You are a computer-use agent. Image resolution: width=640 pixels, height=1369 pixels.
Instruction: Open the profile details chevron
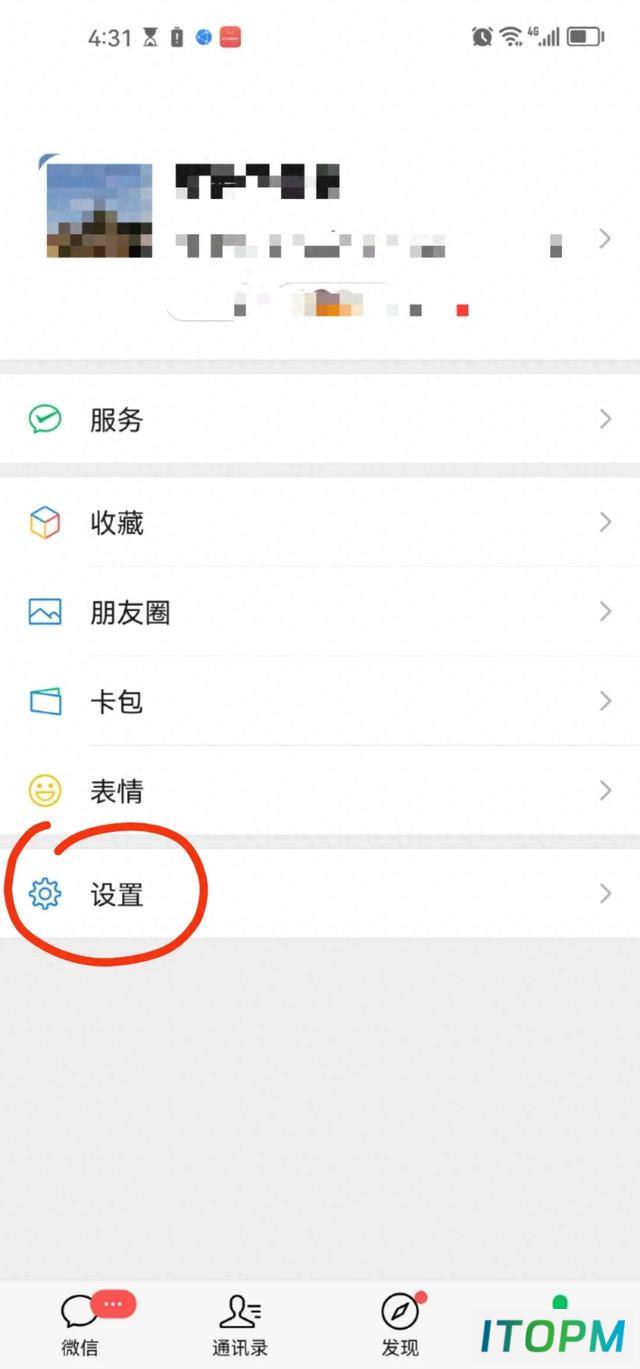pyautogui.click(x=605, y=238)
